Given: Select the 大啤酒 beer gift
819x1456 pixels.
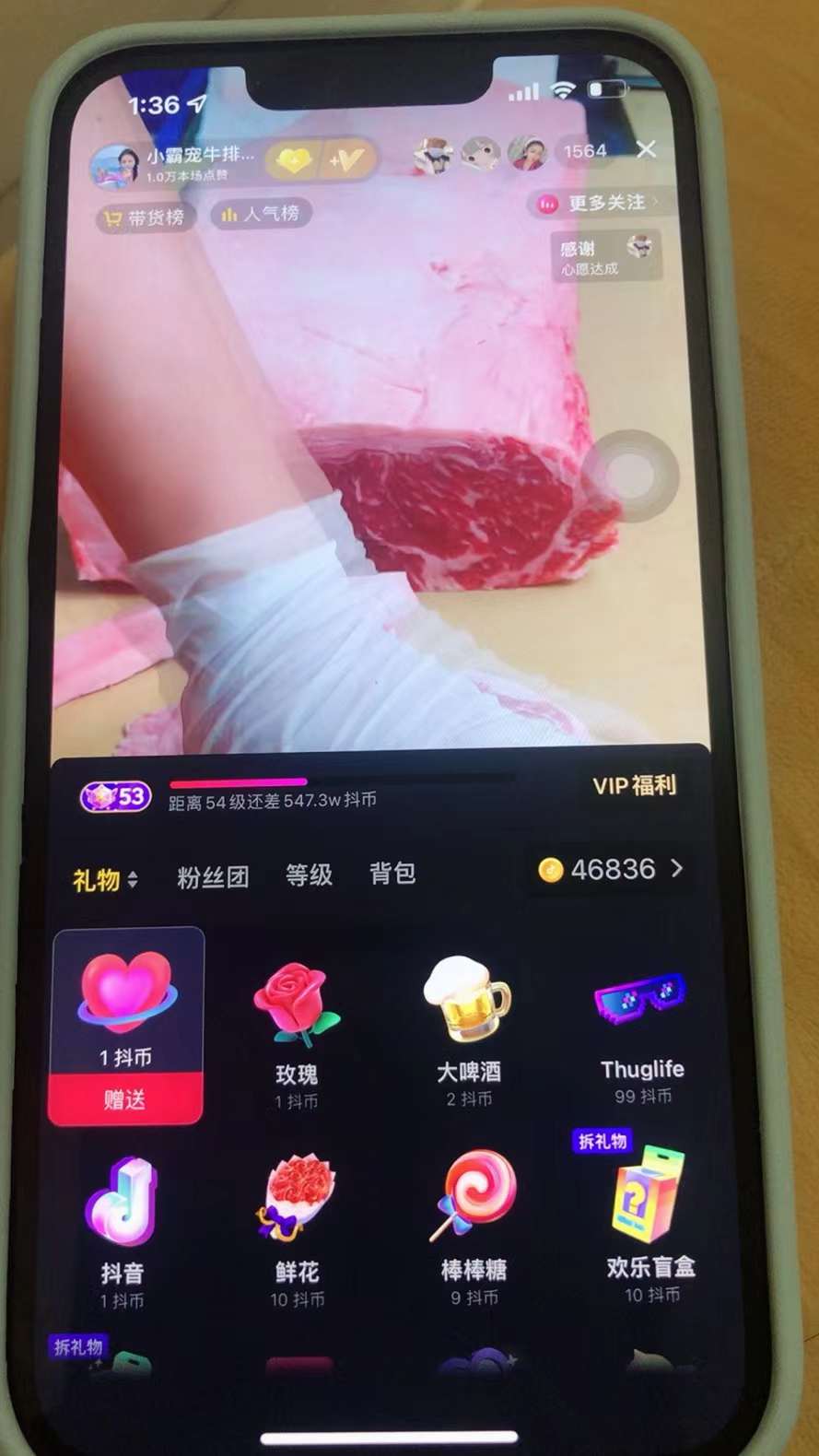Looking at the screenshot, I should tap(468, 1027).
